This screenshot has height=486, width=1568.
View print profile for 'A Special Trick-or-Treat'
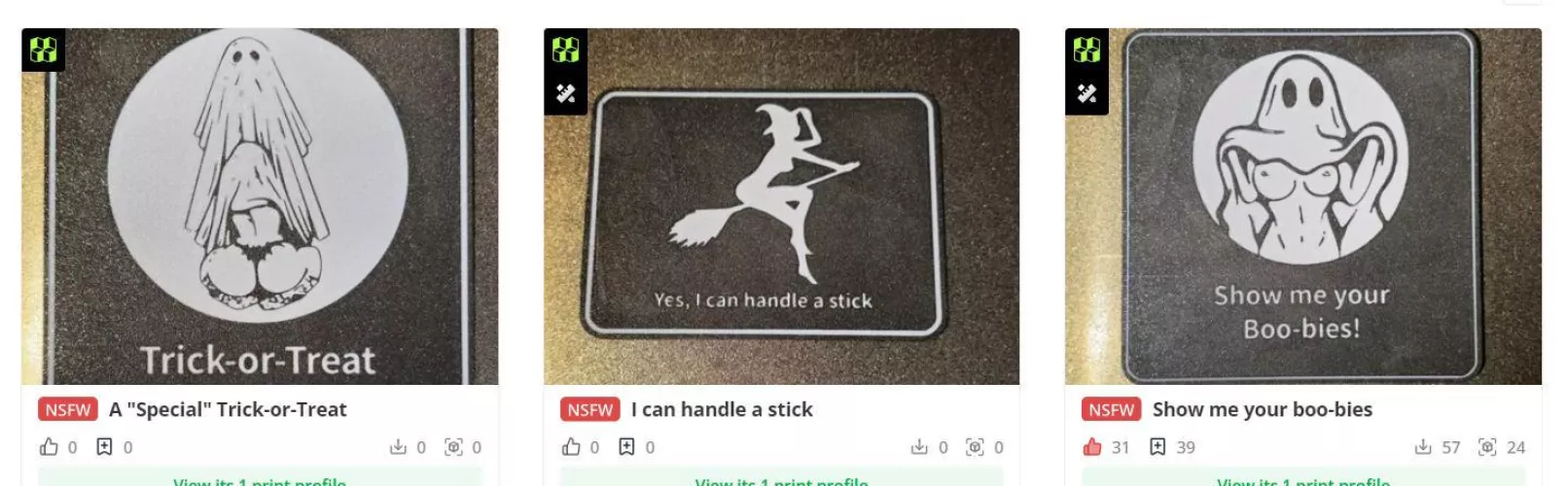tap(260, 480)
